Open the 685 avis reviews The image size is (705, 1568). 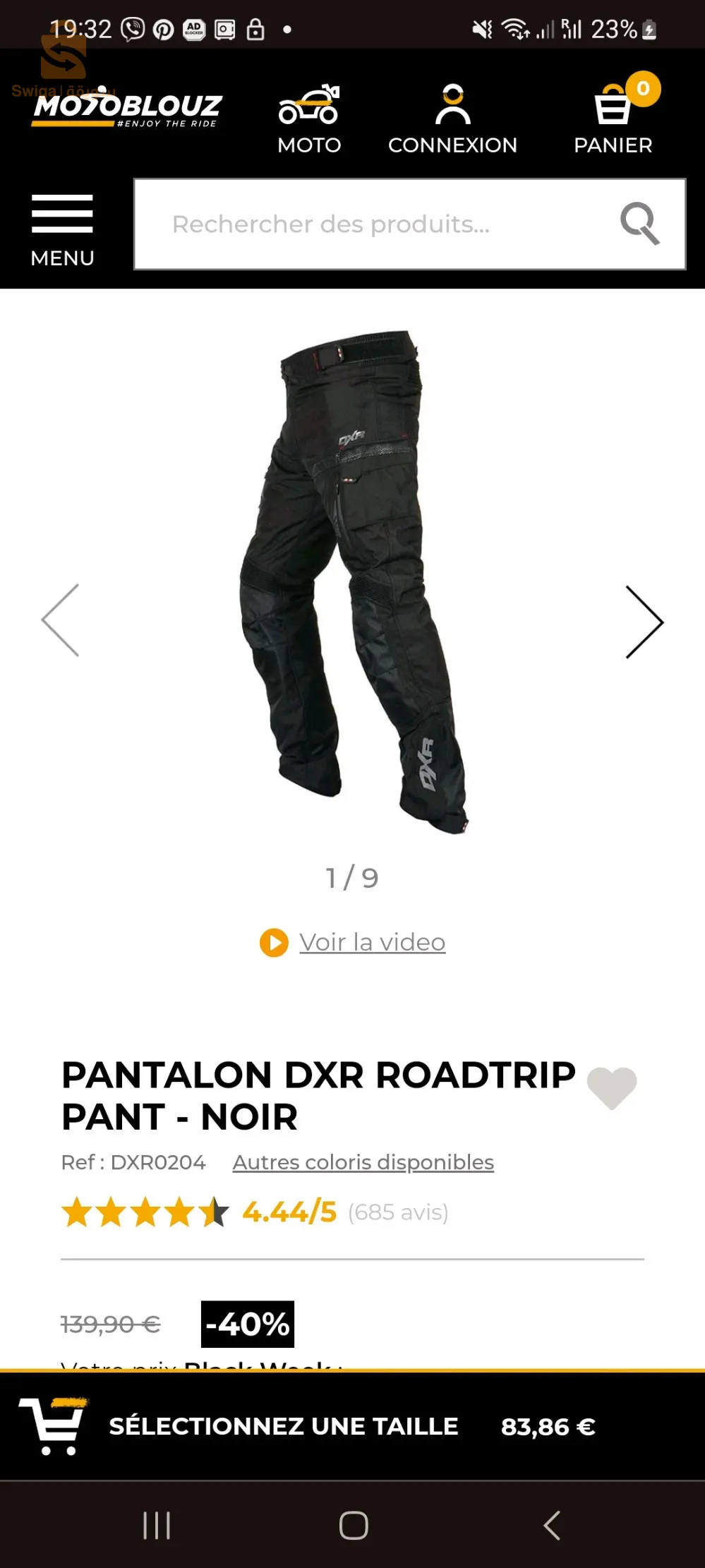(x=398, y=1212)
